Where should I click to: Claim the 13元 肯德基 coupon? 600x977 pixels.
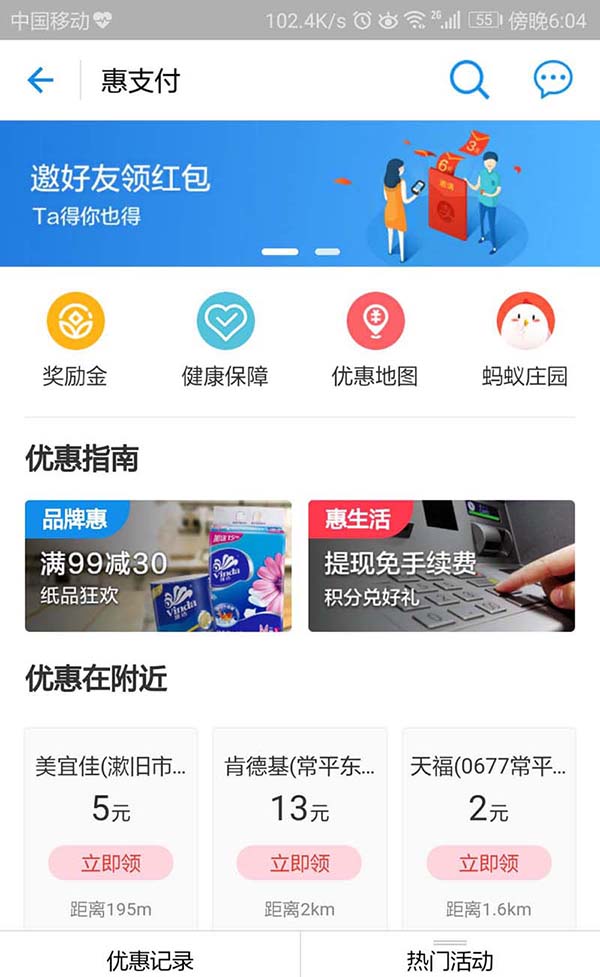(x=299, y=863)
